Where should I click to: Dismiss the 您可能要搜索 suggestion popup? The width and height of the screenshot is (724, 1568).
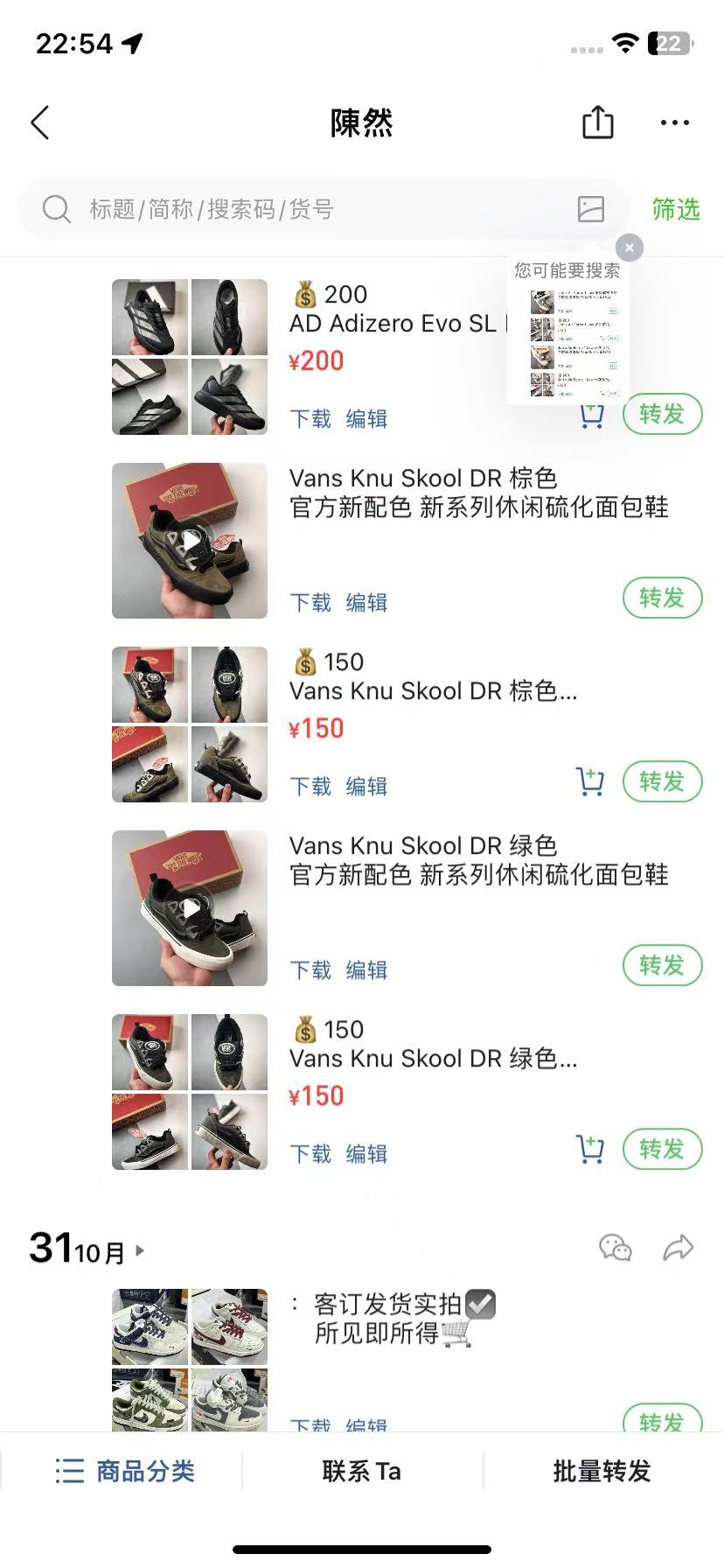(629, 248)
